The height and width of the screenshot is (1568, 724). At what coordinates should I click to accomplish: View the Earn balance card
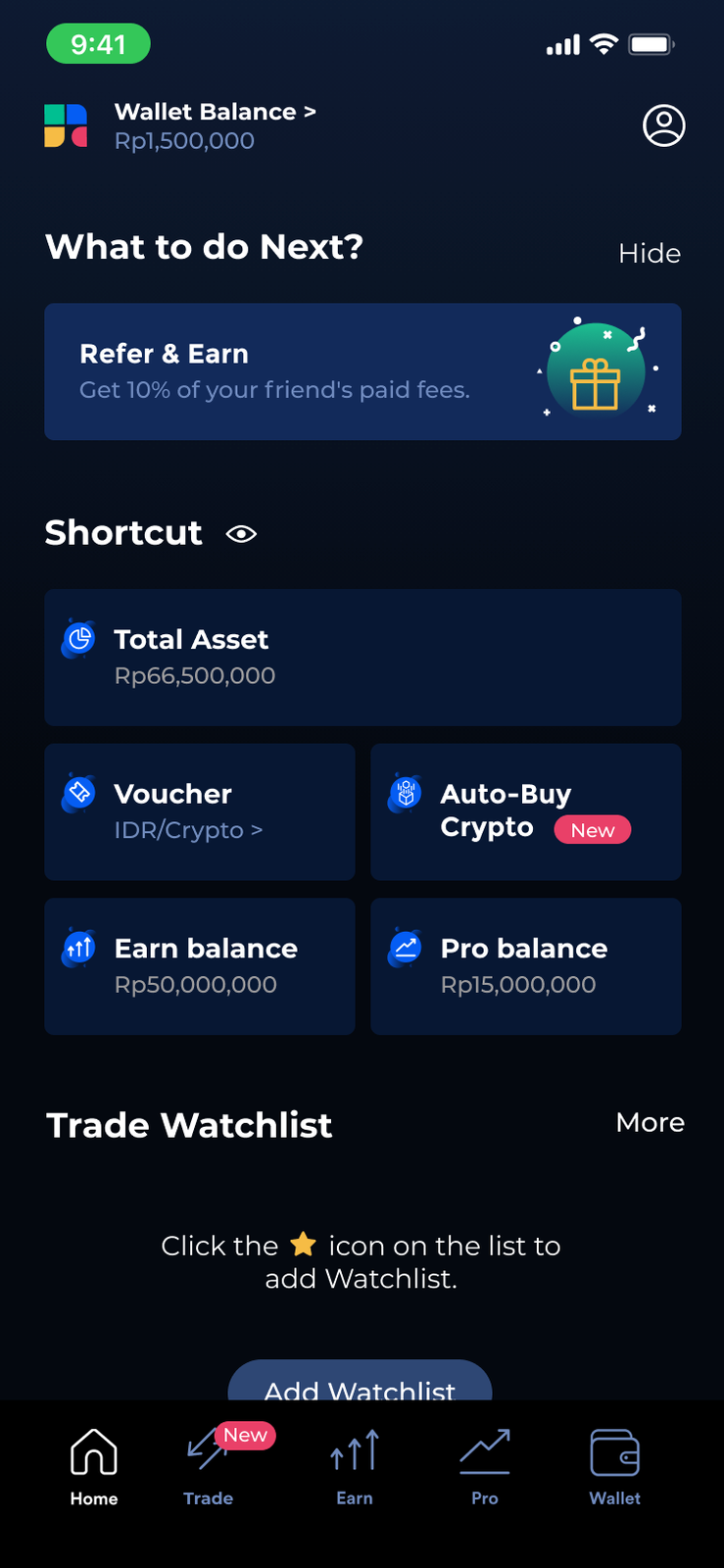[x=199, y=965]
